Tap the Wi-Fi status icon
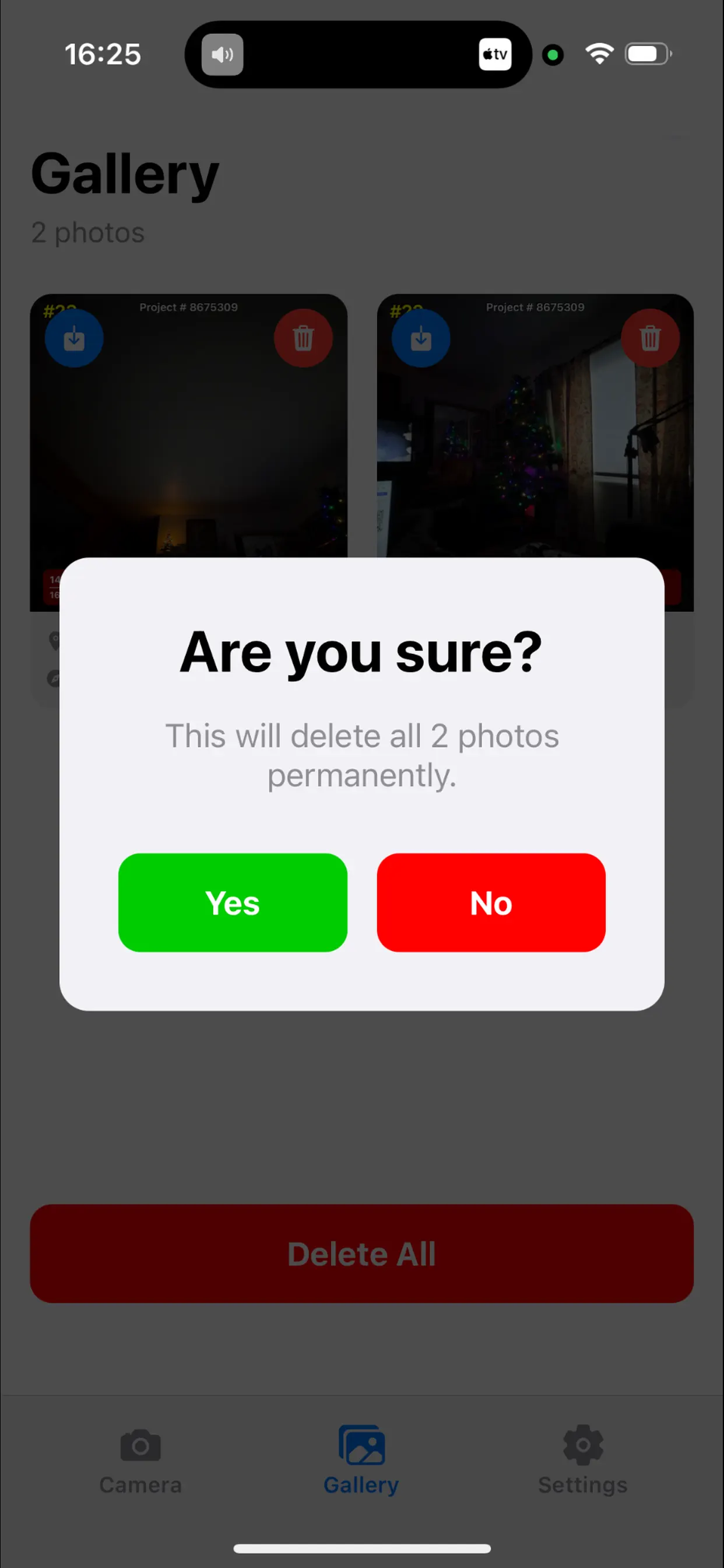This screenshot has width=724, height=1568. point(600,54)
